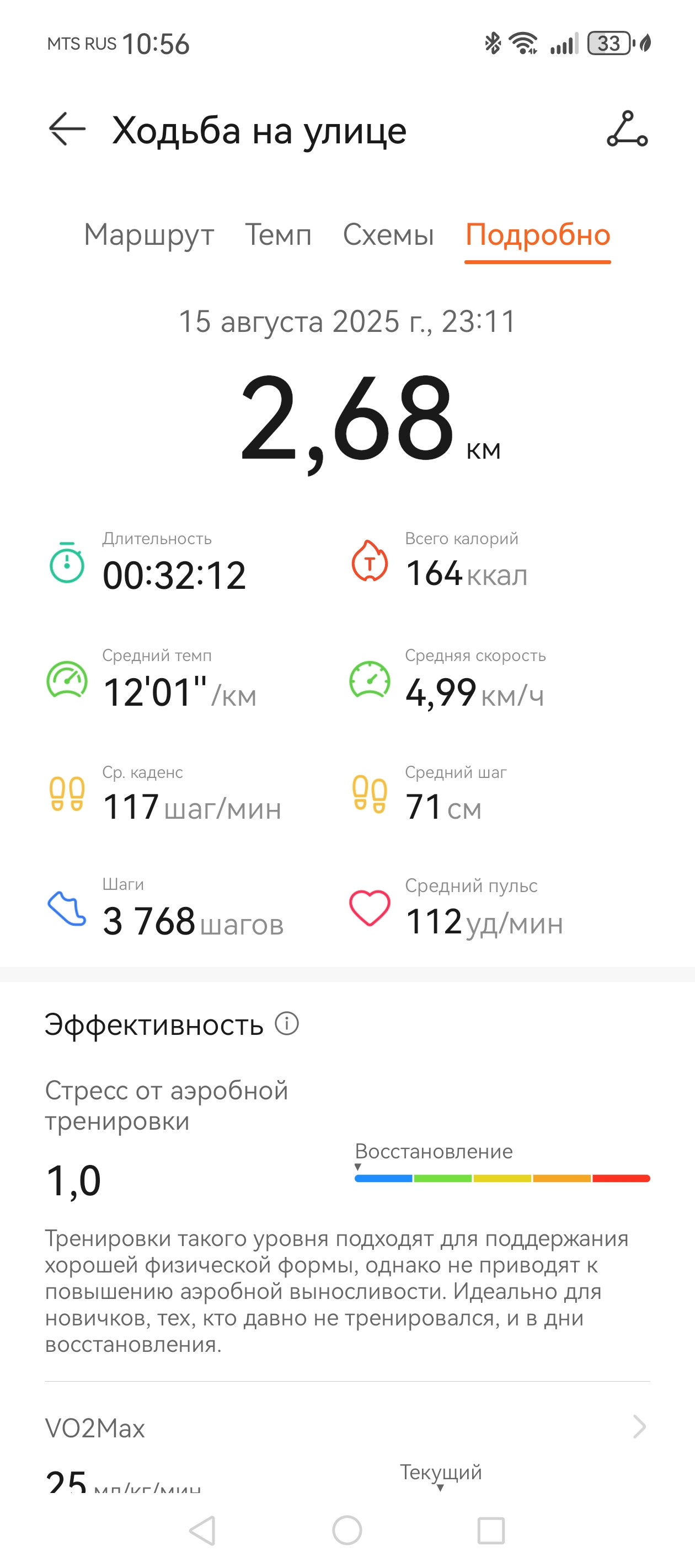Open the Схемы tab

pyautogui.click(x=389, y=235)
